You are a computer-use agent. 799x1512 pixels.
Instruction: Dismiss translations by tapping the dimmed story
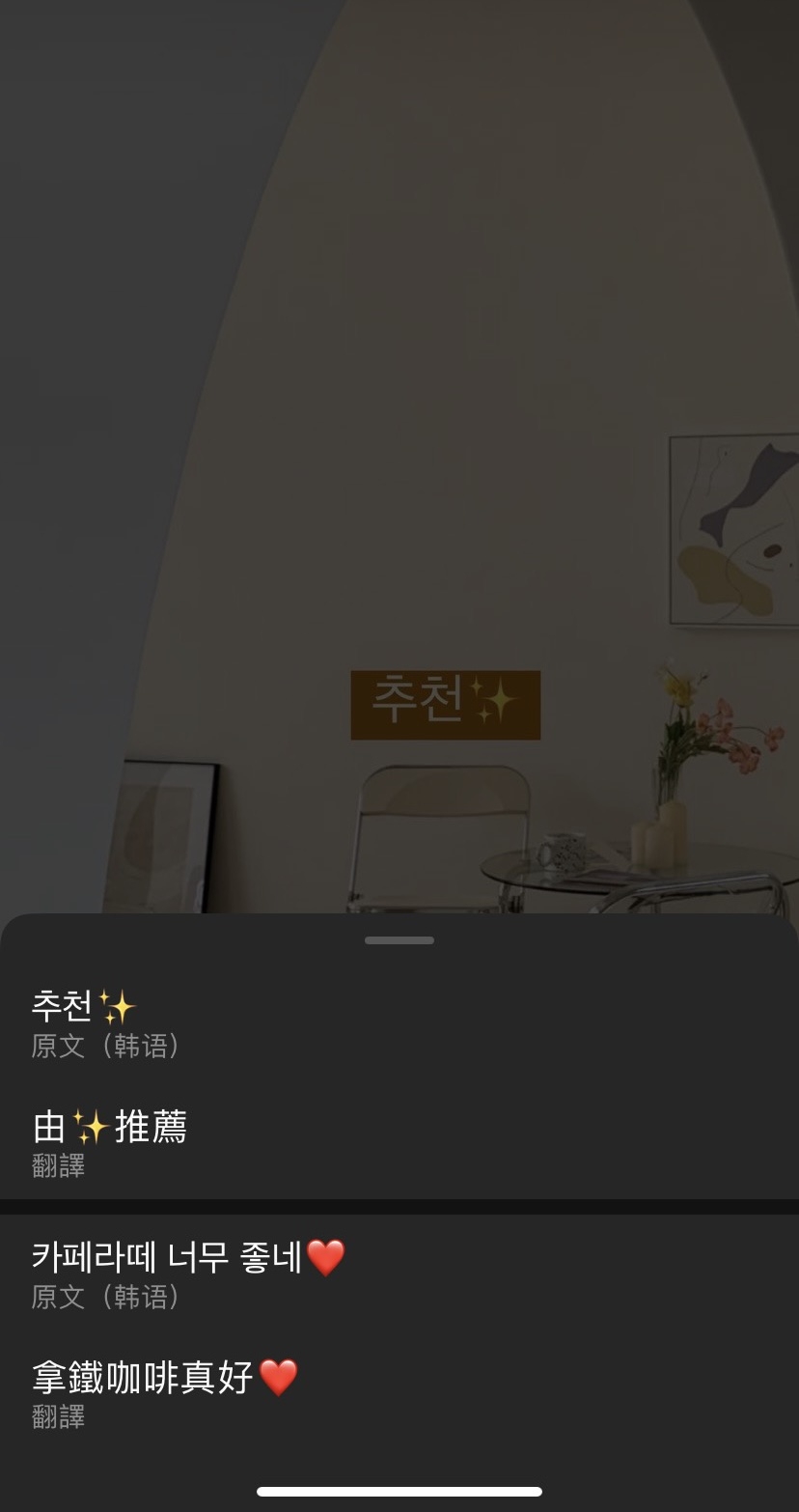pyautogui.click(x=399, y=386)
